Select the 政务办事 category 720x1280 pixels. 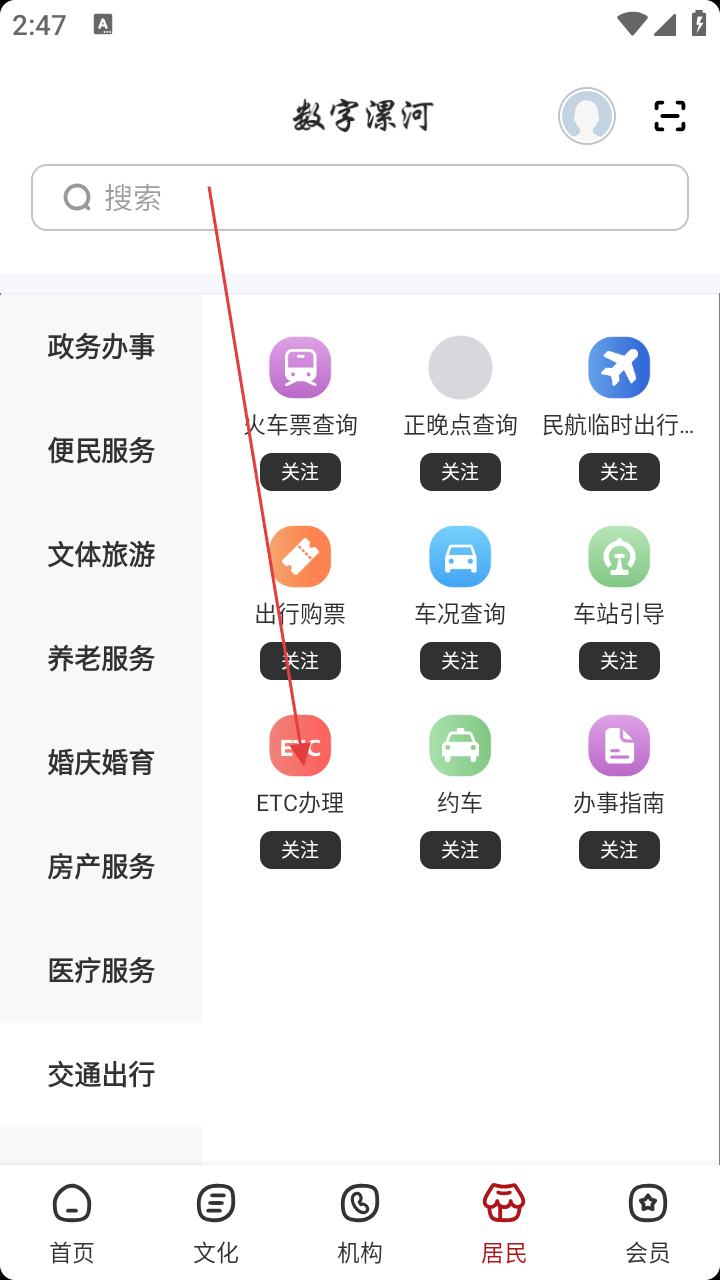pos(101,347)
